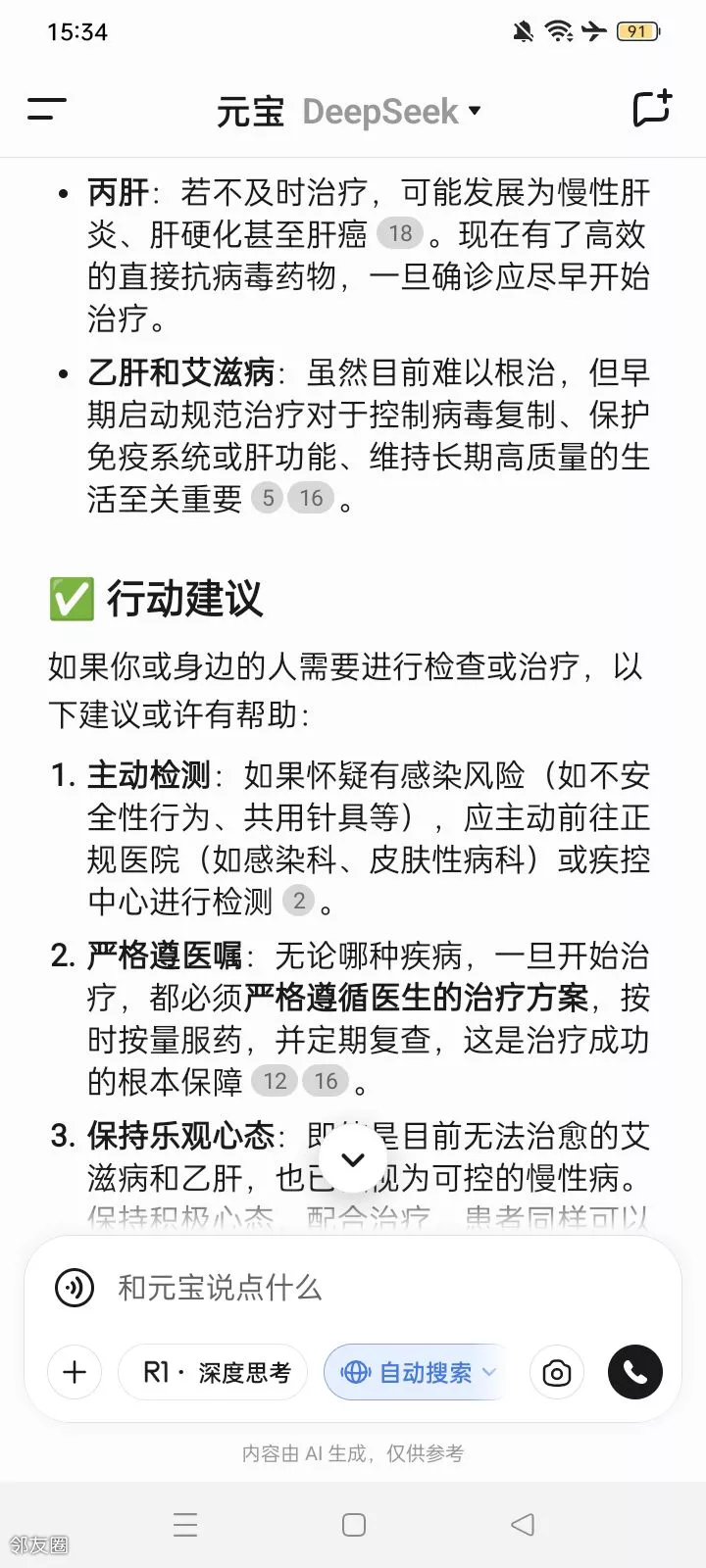Viewport: 706px width, 1568px height.
Task: Open citation 12 in the 严格遵医嘱 item
Action: click(275, 1081)
